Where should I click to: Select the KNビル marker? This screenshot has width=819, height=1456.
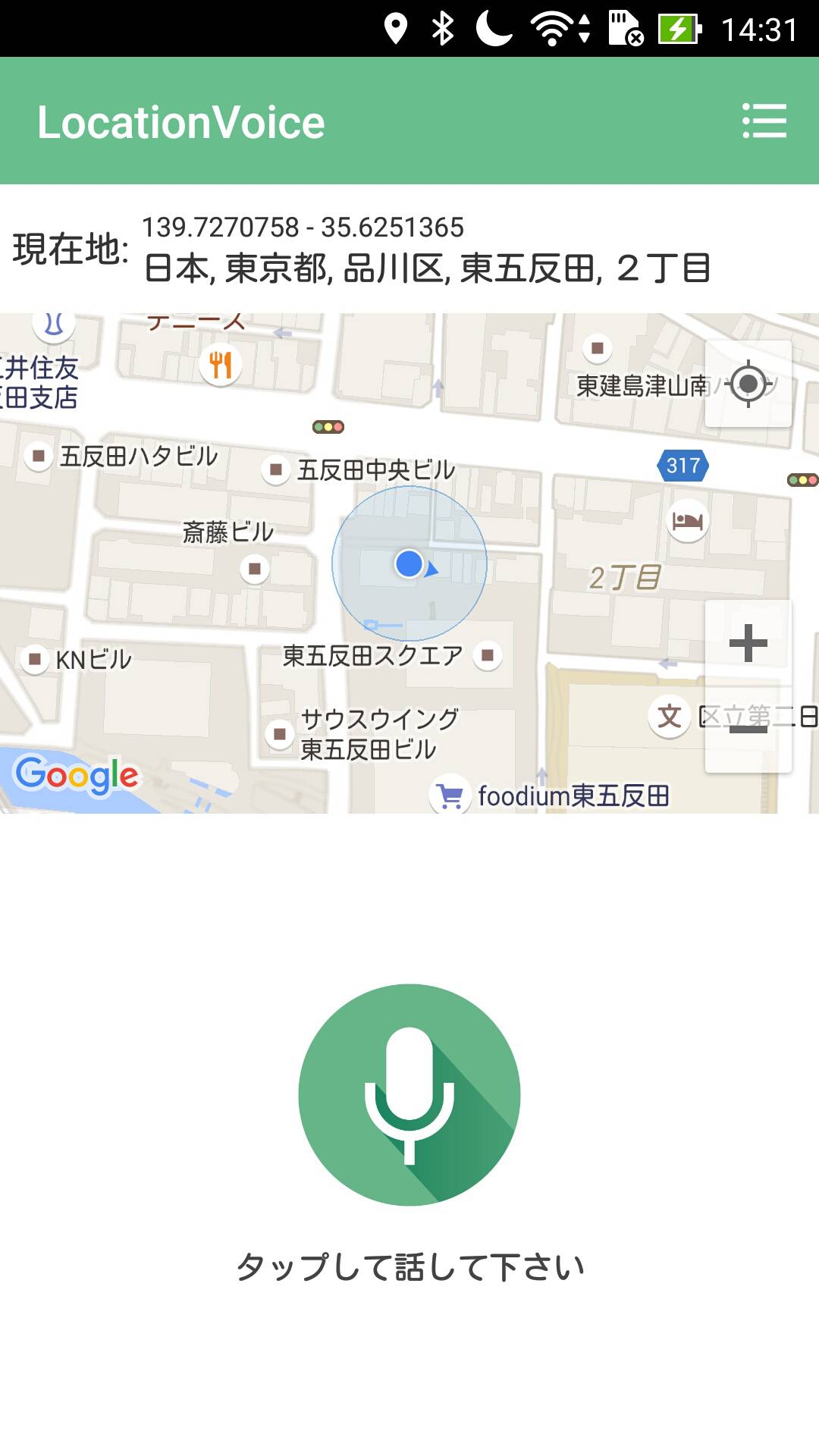(x=35, y=659)
